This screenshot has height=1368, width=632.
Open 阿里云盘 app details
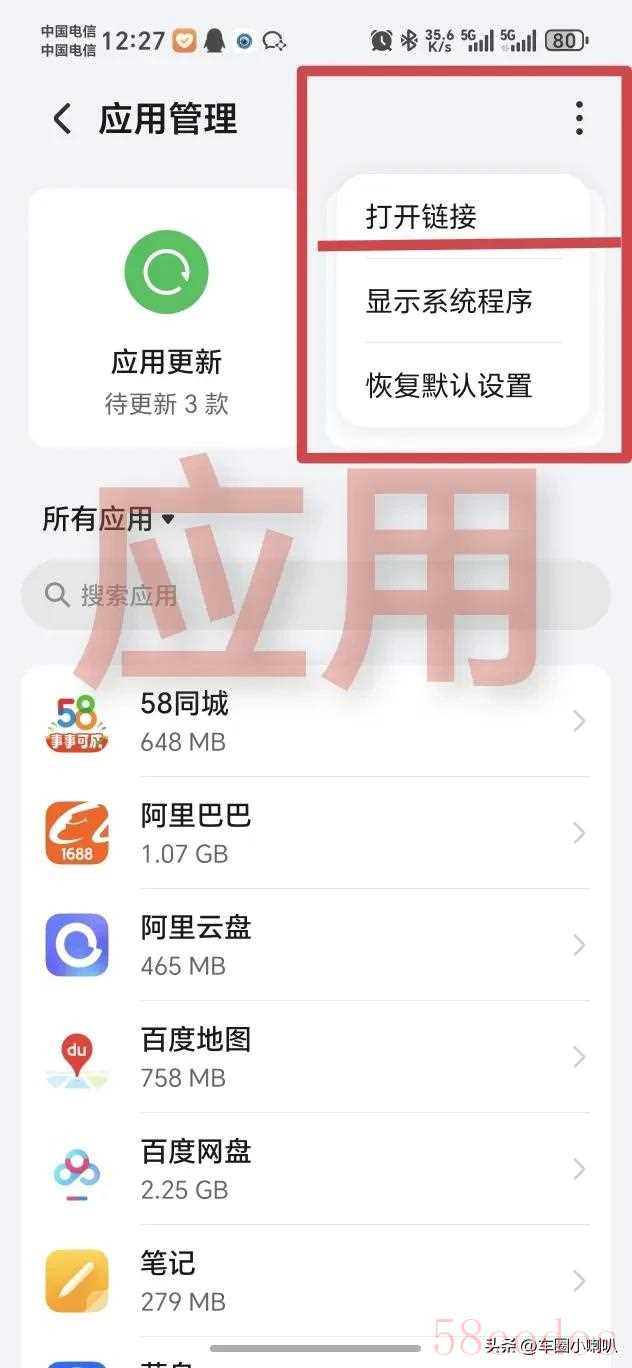[316, 945]
